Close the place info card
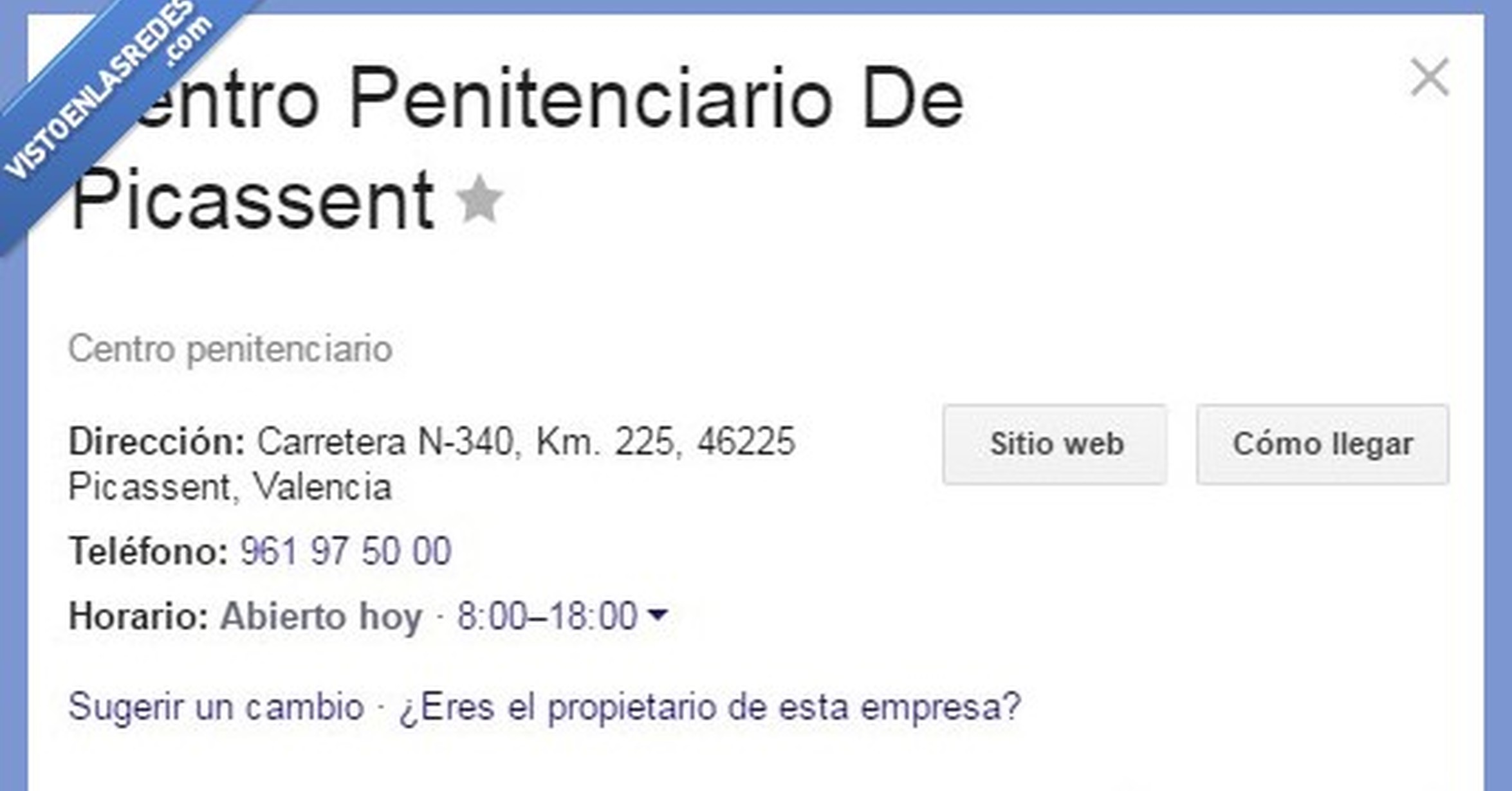This screenshot has height=791, width=1512. pyautogui.click(x=1430, y=77)
